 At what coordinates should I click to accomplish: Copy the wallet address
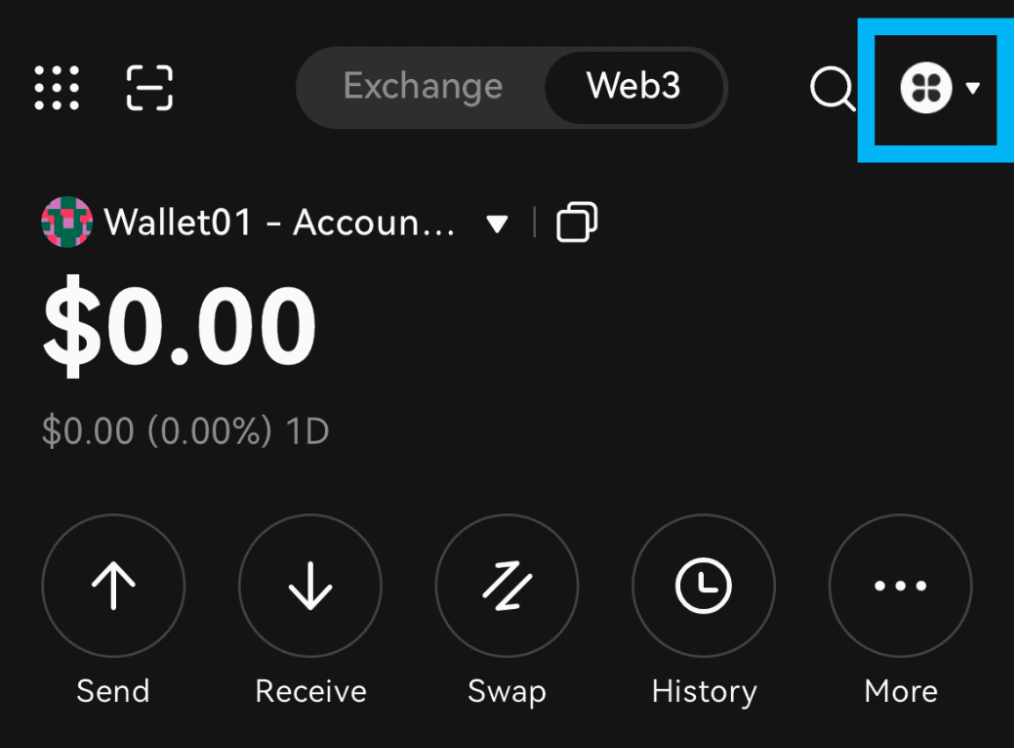577,222
